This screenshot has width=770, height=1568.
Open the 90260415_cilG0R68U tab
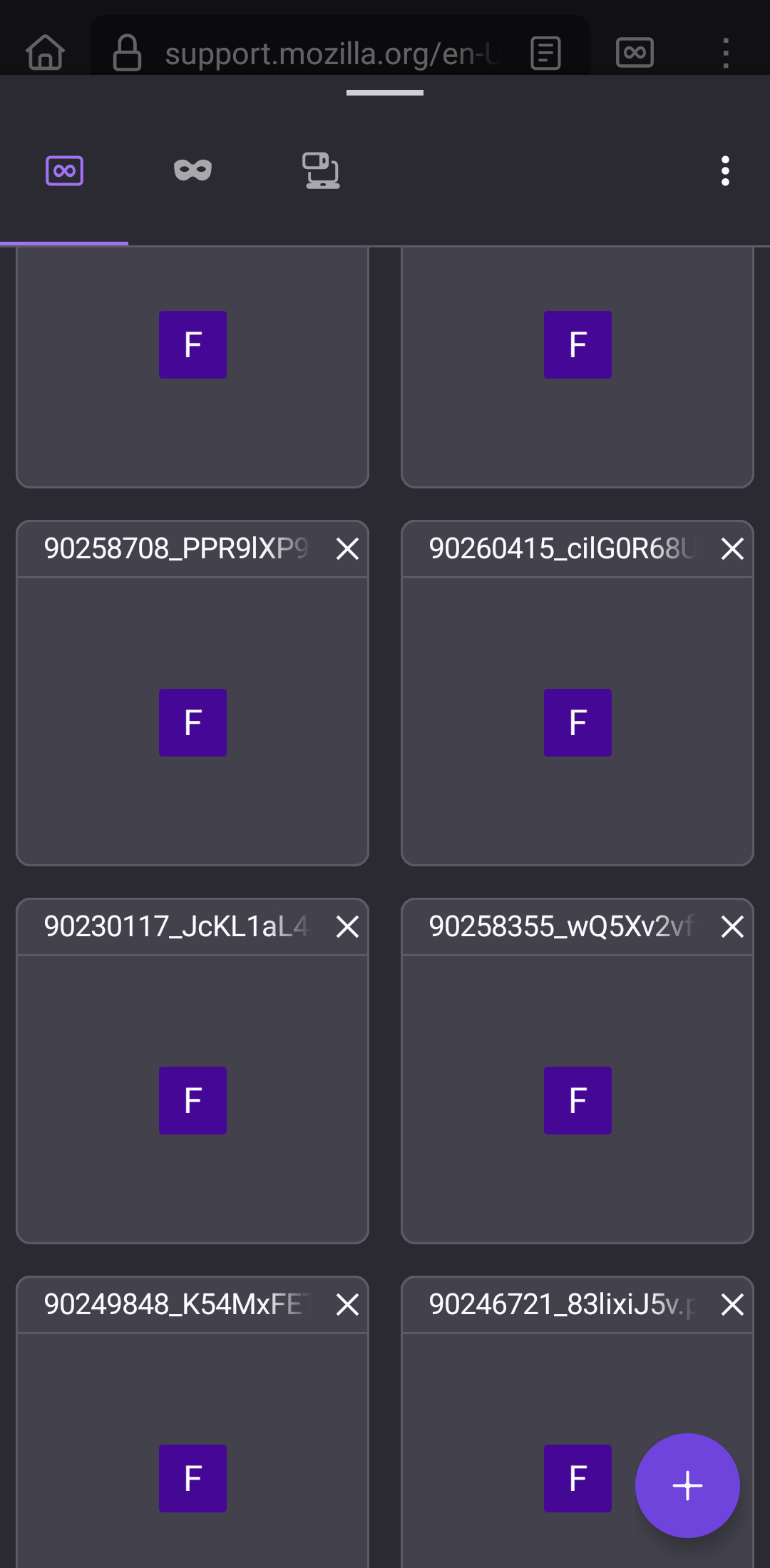coord(577,722)
